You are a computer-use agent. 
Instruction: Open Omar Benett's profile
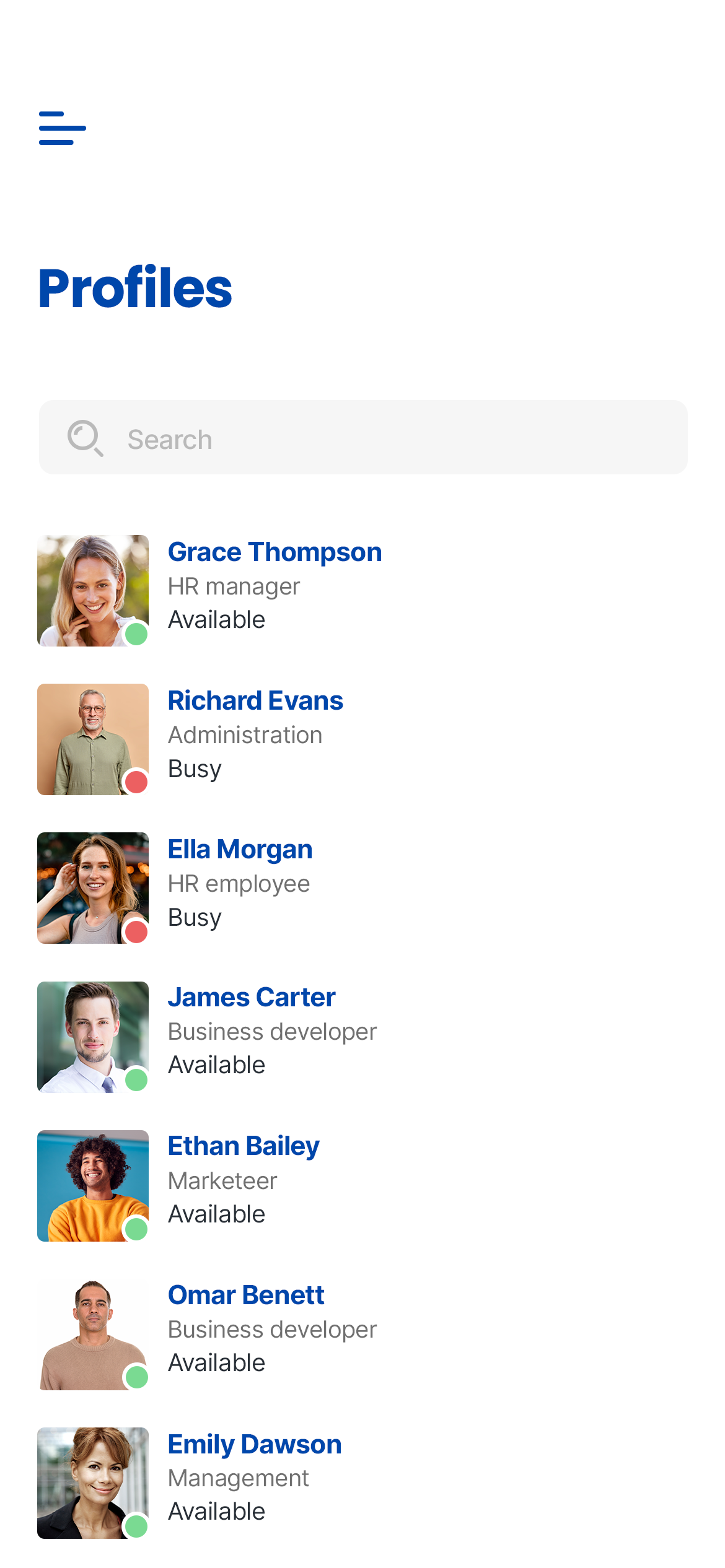pyautogui.click(x=246, y=1295)
